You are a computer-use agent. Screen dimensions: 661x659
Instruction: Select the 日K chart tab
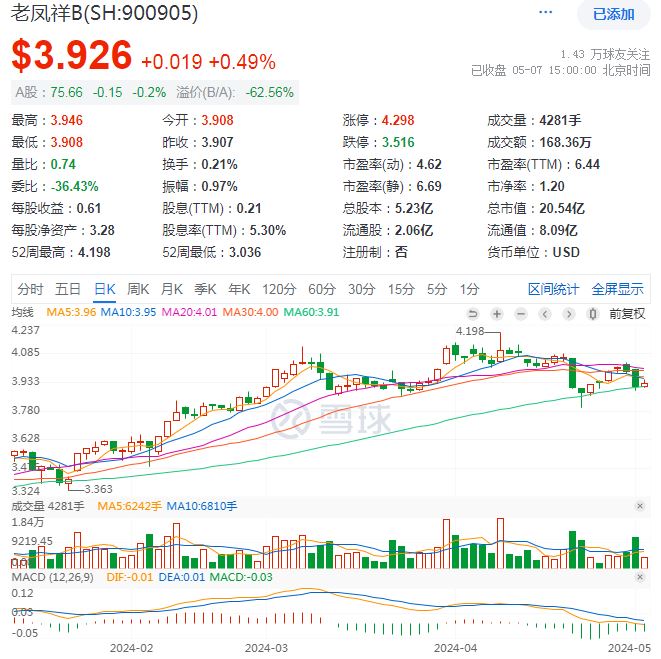coord(104,289)
